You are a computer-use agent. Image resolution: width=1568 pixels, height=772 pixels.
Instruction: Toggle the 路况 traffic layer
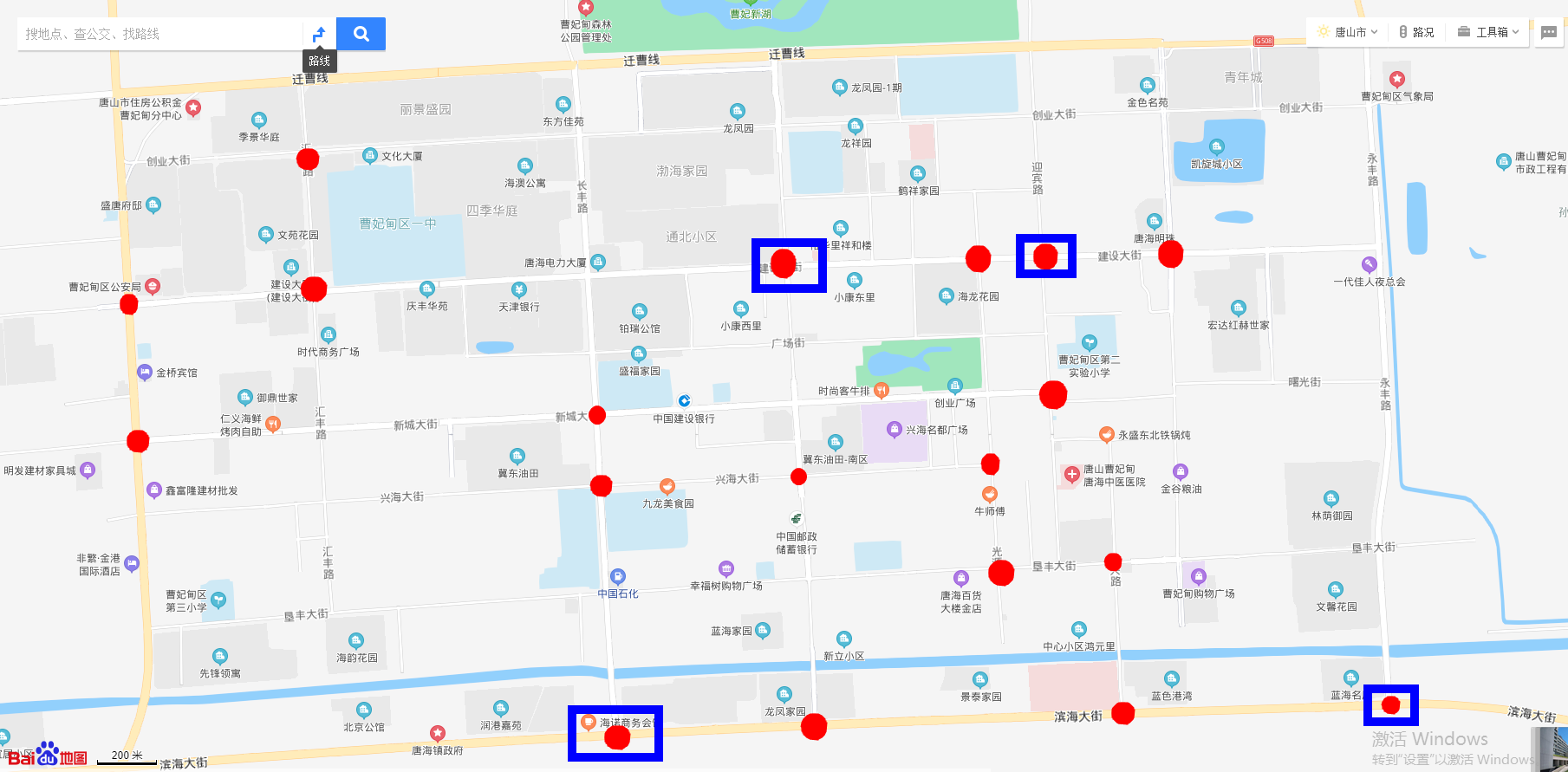pos(1416,32)
